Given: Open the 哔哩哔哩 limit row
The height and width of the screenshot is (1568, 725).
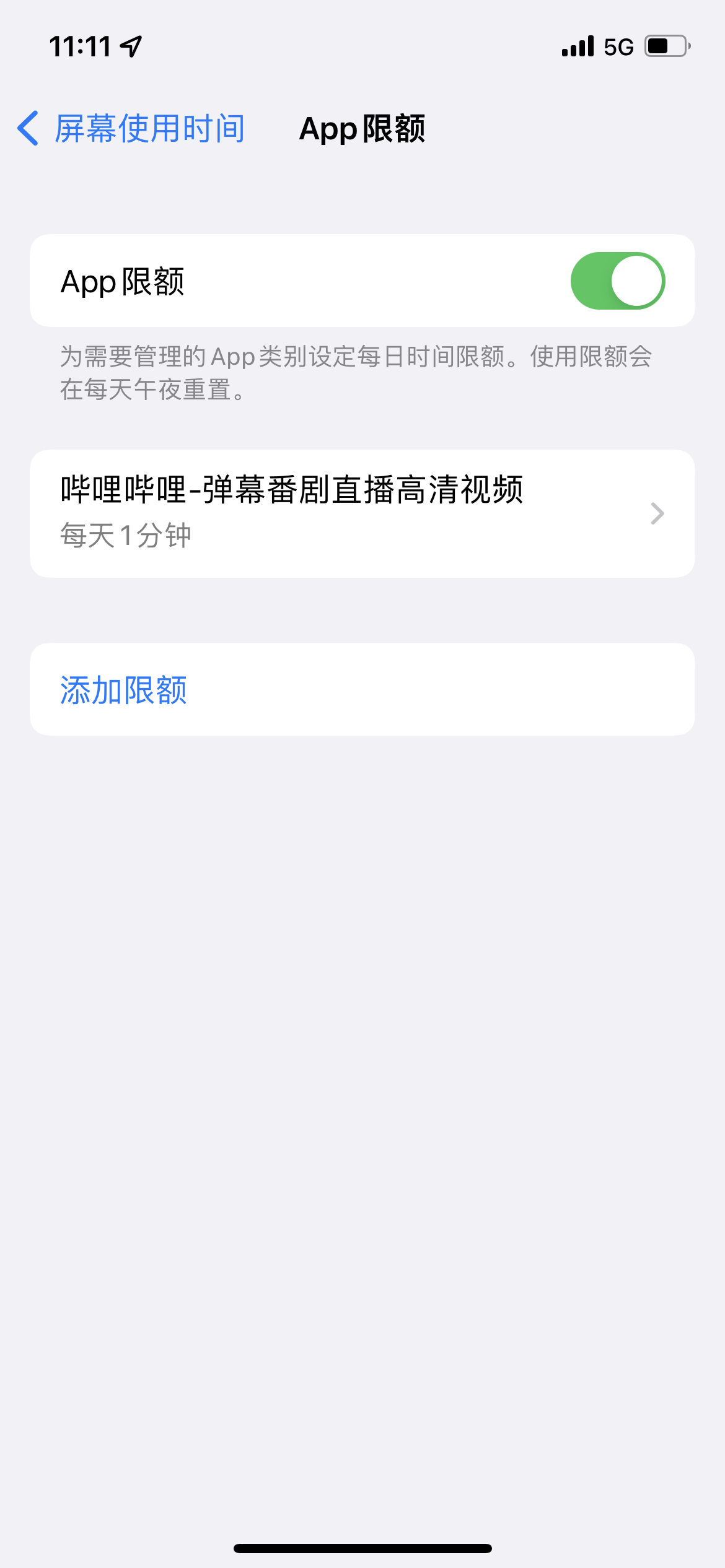Looking at the screenshot, I should [362, 513].
